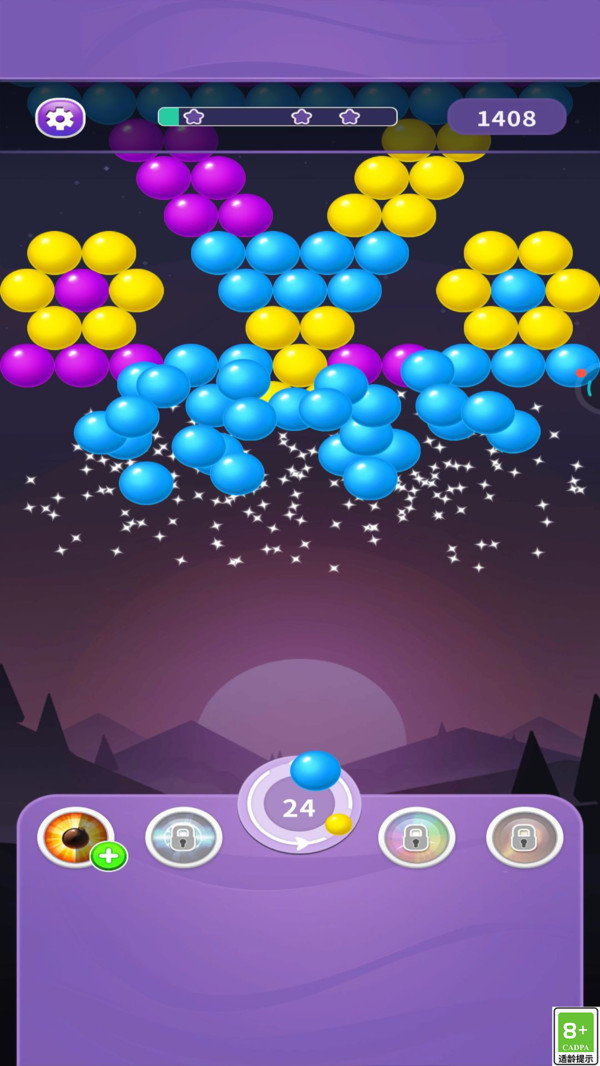Open the settings gear

coord(60,118)
